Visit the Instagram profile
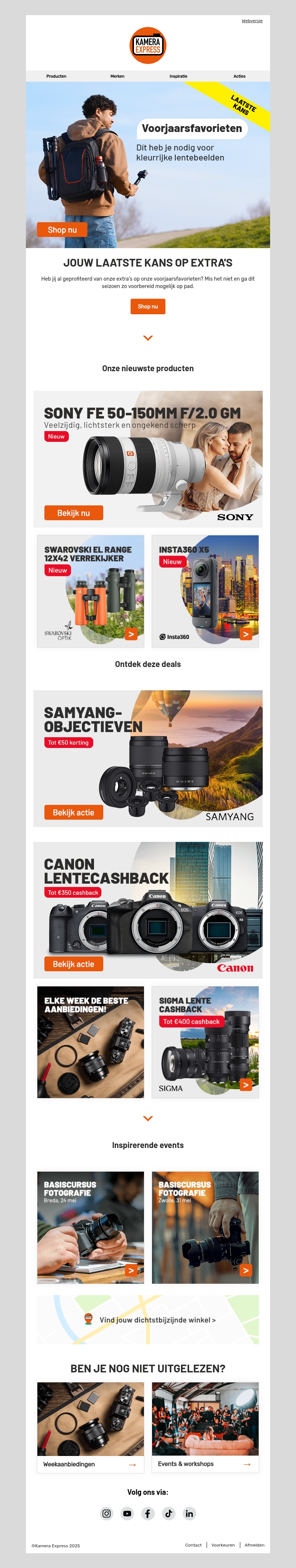Viewport: 296px width, 1568px height. point(107,1513)
